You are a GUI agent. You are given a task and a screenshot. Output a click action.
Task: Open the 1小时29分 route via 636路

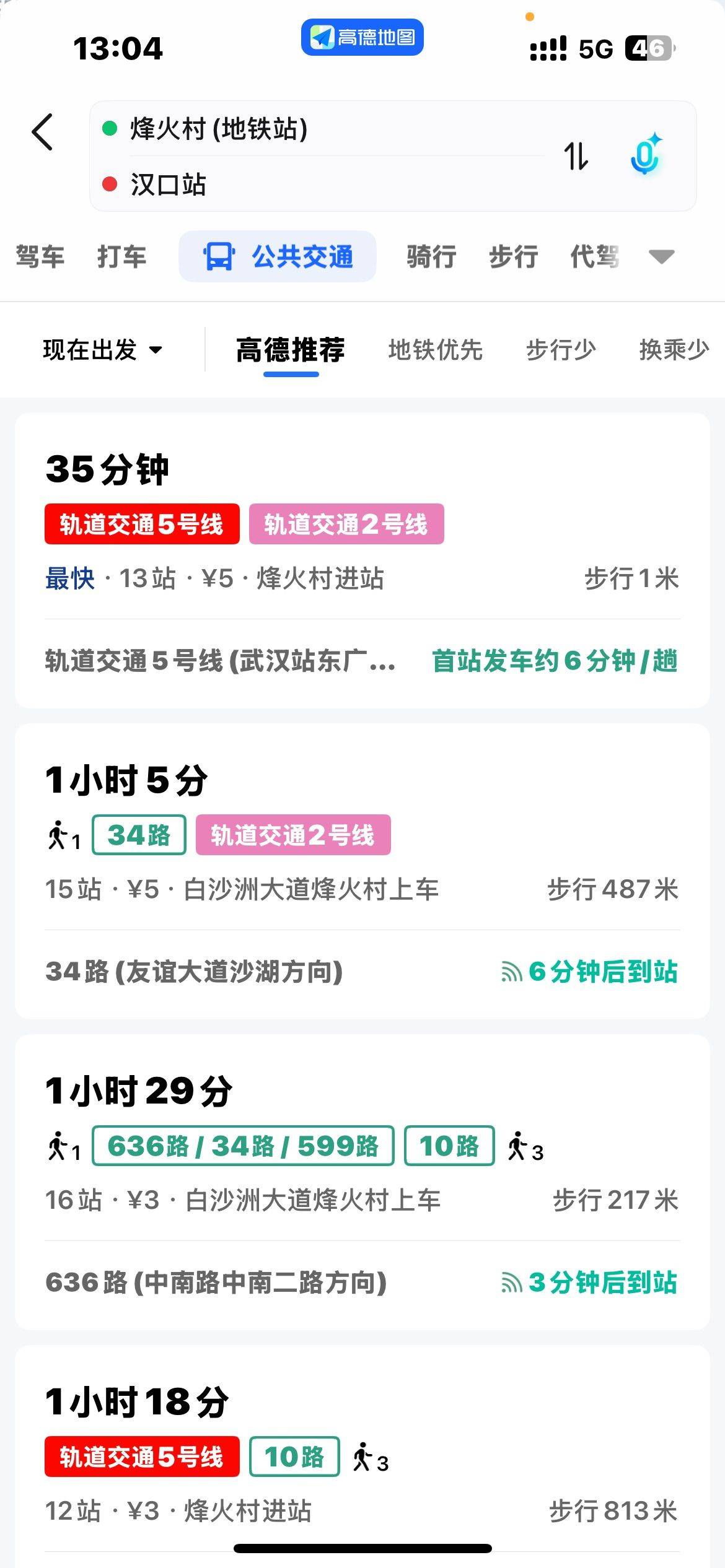(362, 1182)
